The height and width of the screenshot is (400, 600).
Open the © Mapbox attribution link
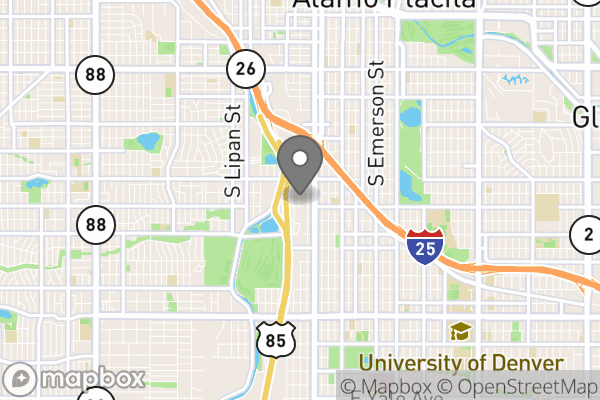pyautogui.click(x=387, y=387)
